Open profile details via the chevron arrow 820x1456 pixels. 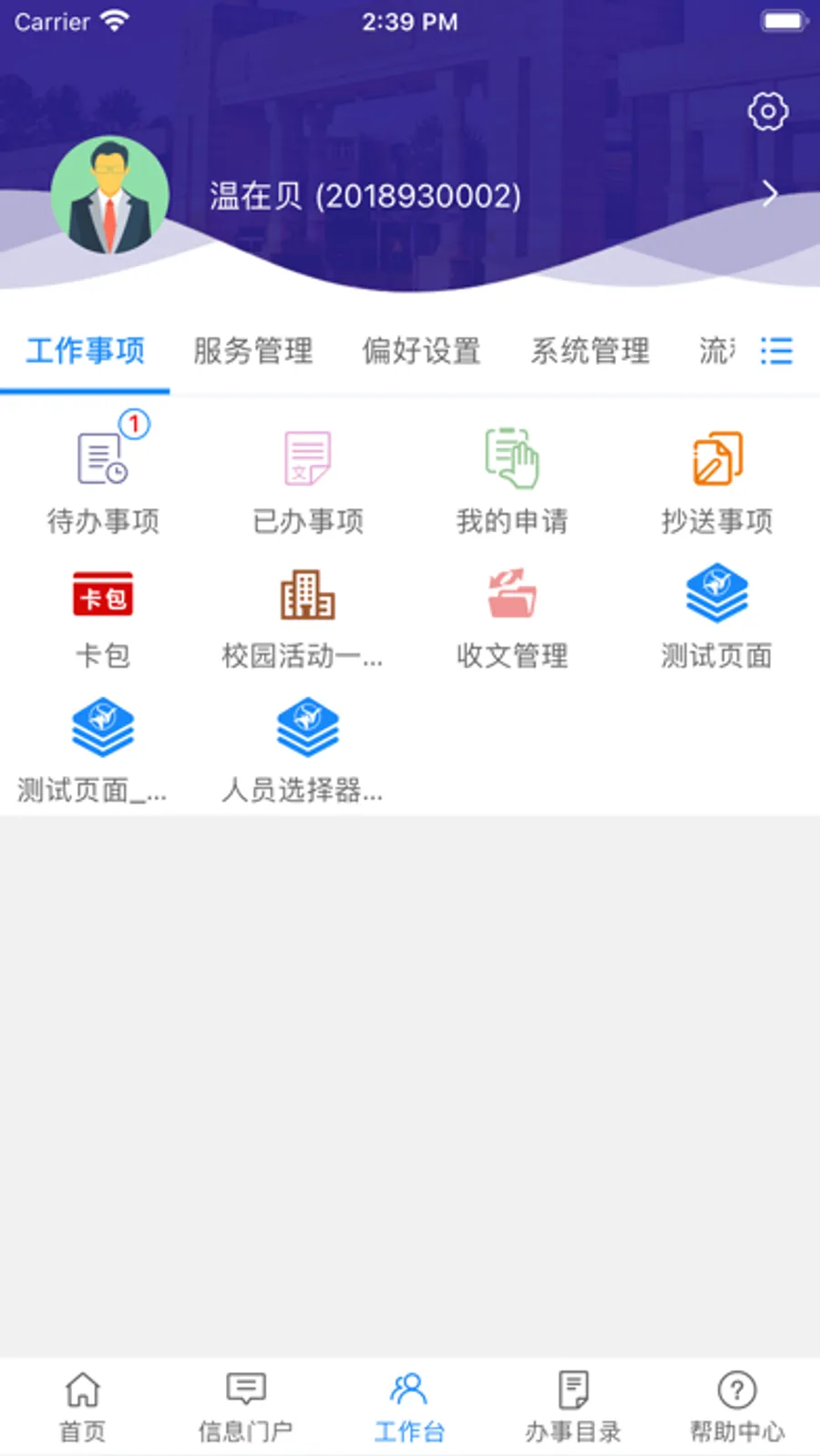(770, 193)
